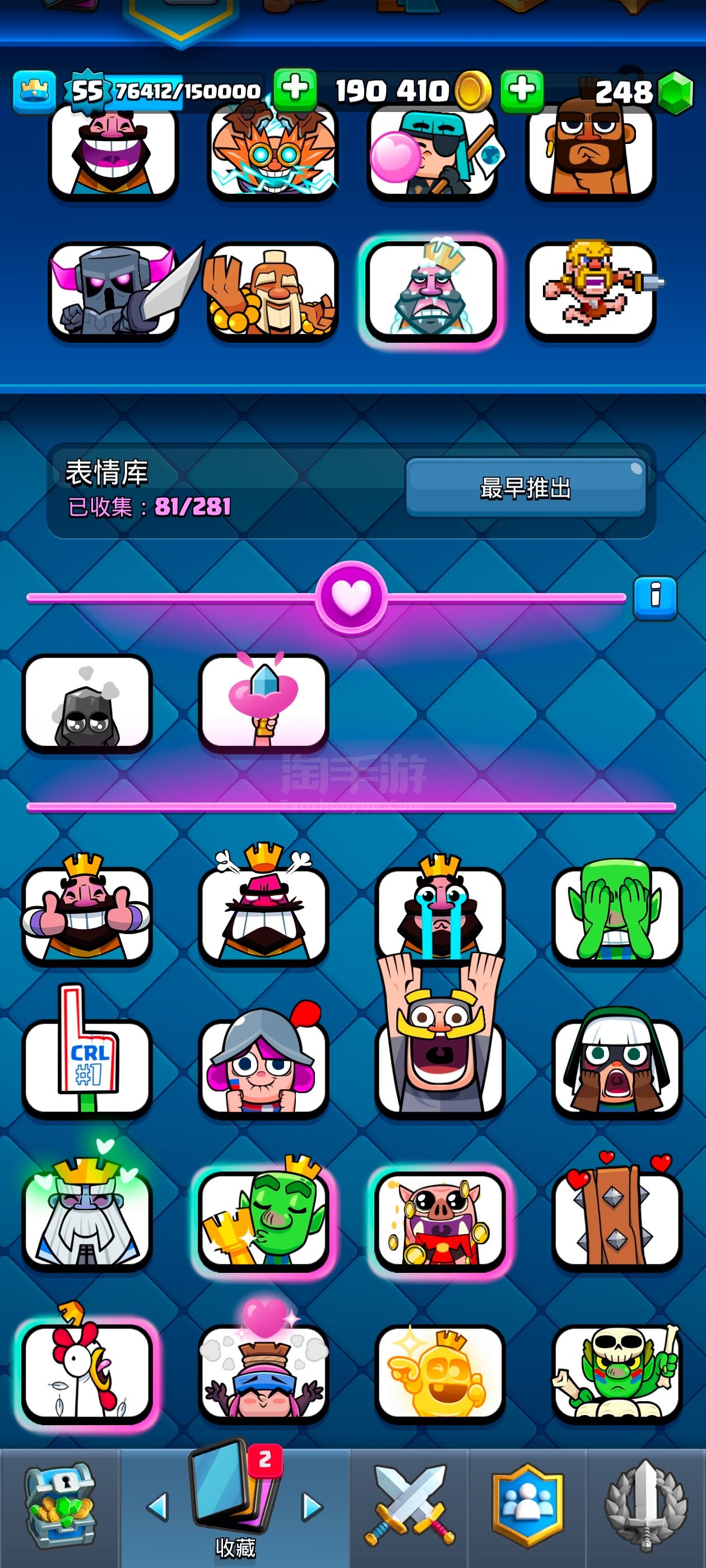Tap the P.E.K.K.A emote in deck
This screenshot has height=1568, width=706.
point(114,290)
